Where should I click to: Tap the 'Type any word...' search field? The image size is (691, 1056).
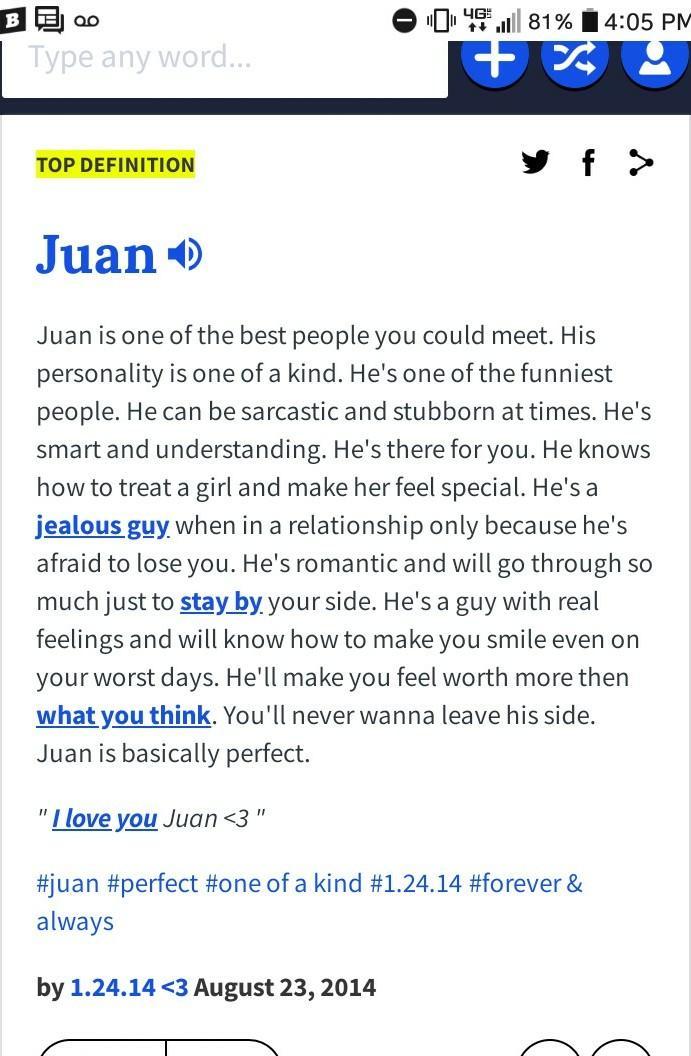(224, 68)
